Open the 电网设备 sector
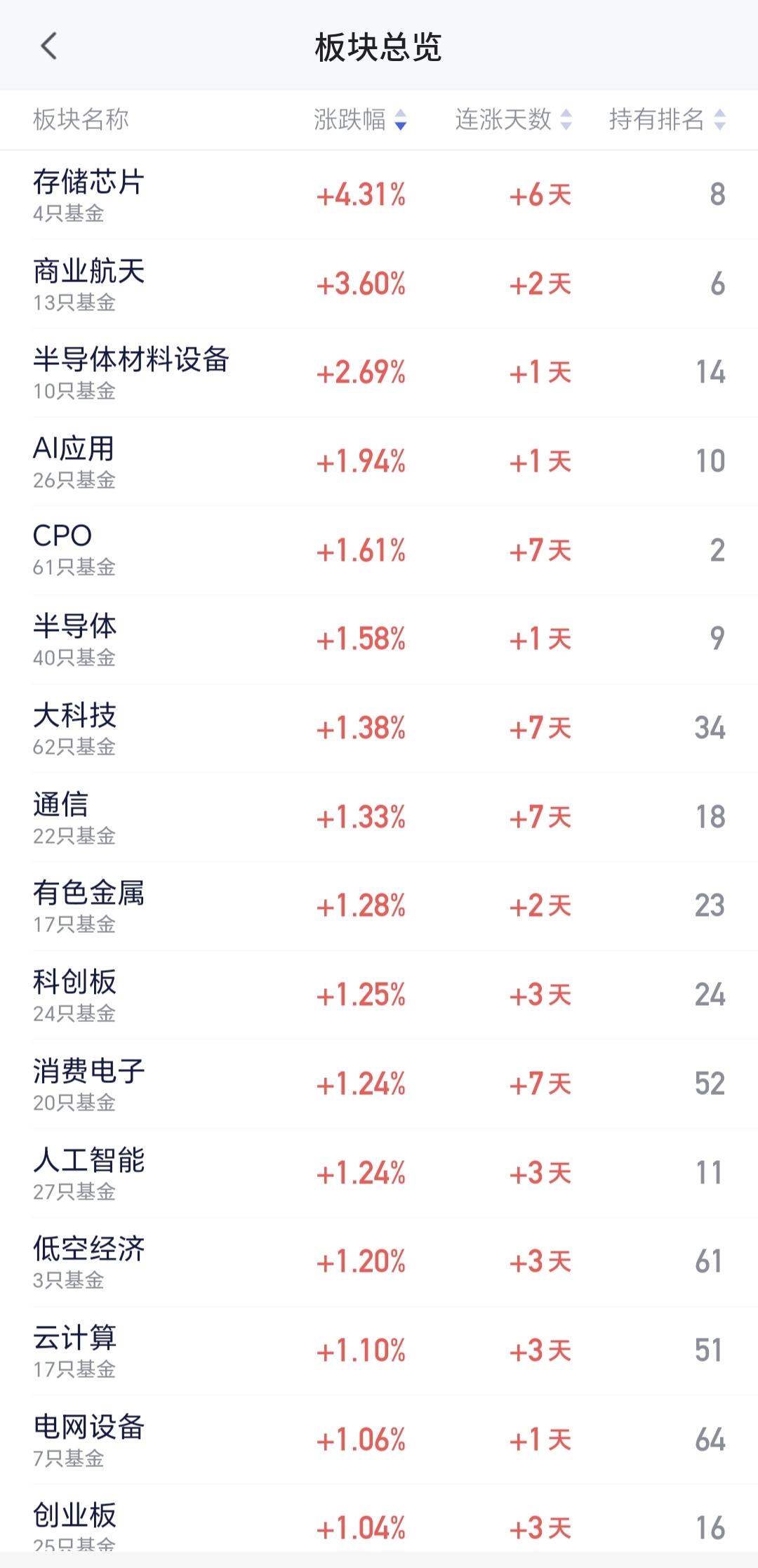This screenshot has width=758, height=1568. pos(379,1440)
